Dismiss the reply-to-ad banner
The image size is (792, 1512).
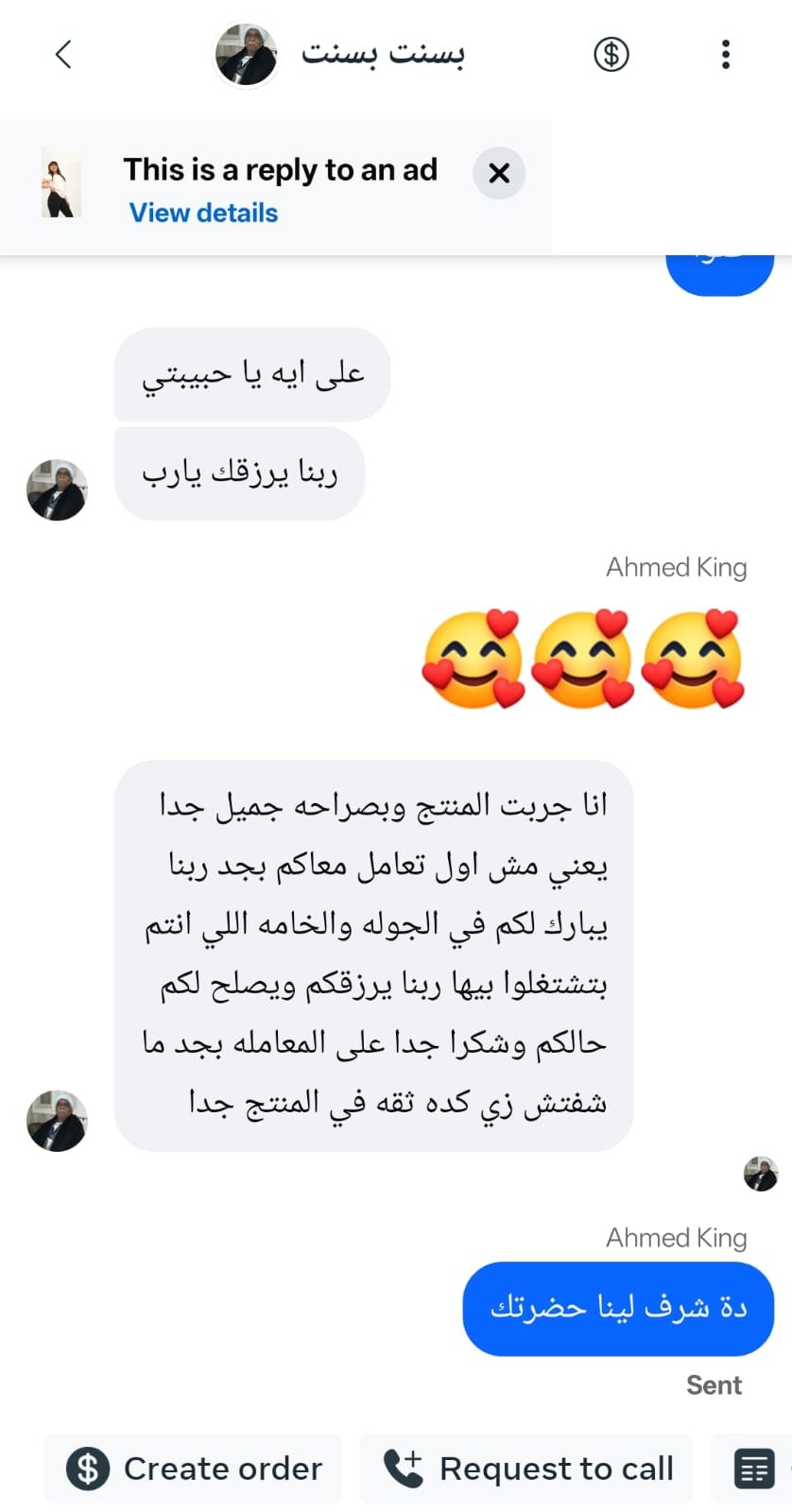[x=499, y=173]
